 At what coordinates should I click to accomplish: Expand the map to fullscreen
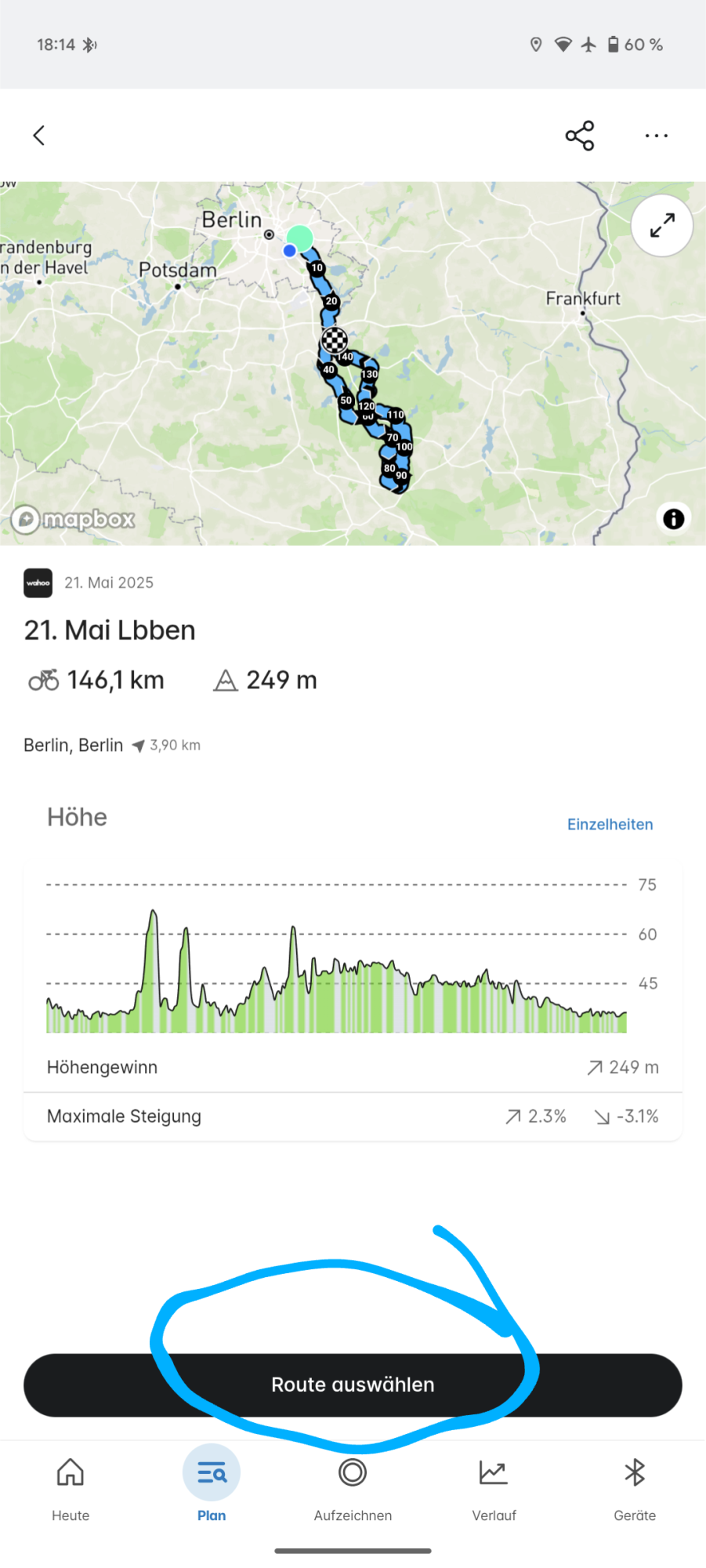coord(662,226)
